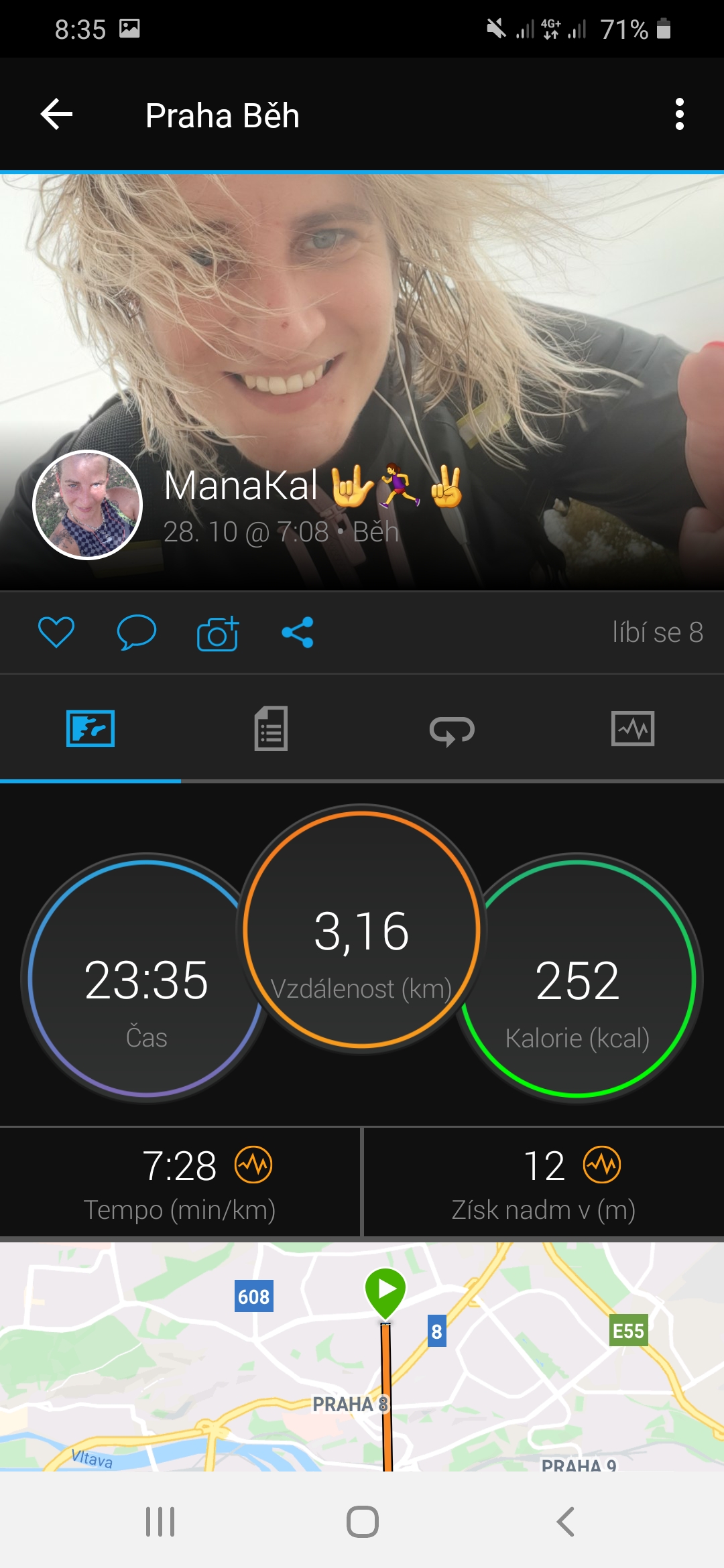Open the overflow menu

click(679, 115)
